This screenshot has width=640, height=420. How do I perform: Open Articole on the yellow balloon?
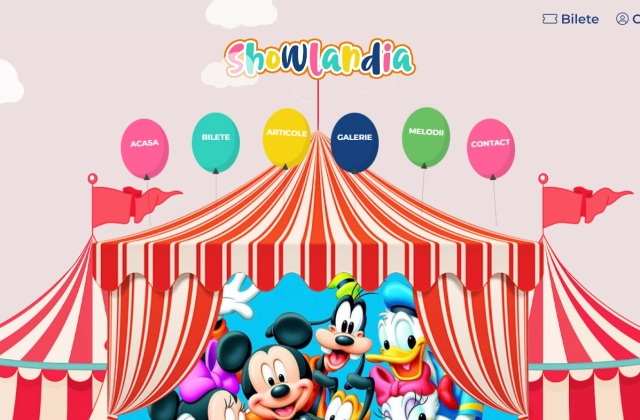click(287, 135)
